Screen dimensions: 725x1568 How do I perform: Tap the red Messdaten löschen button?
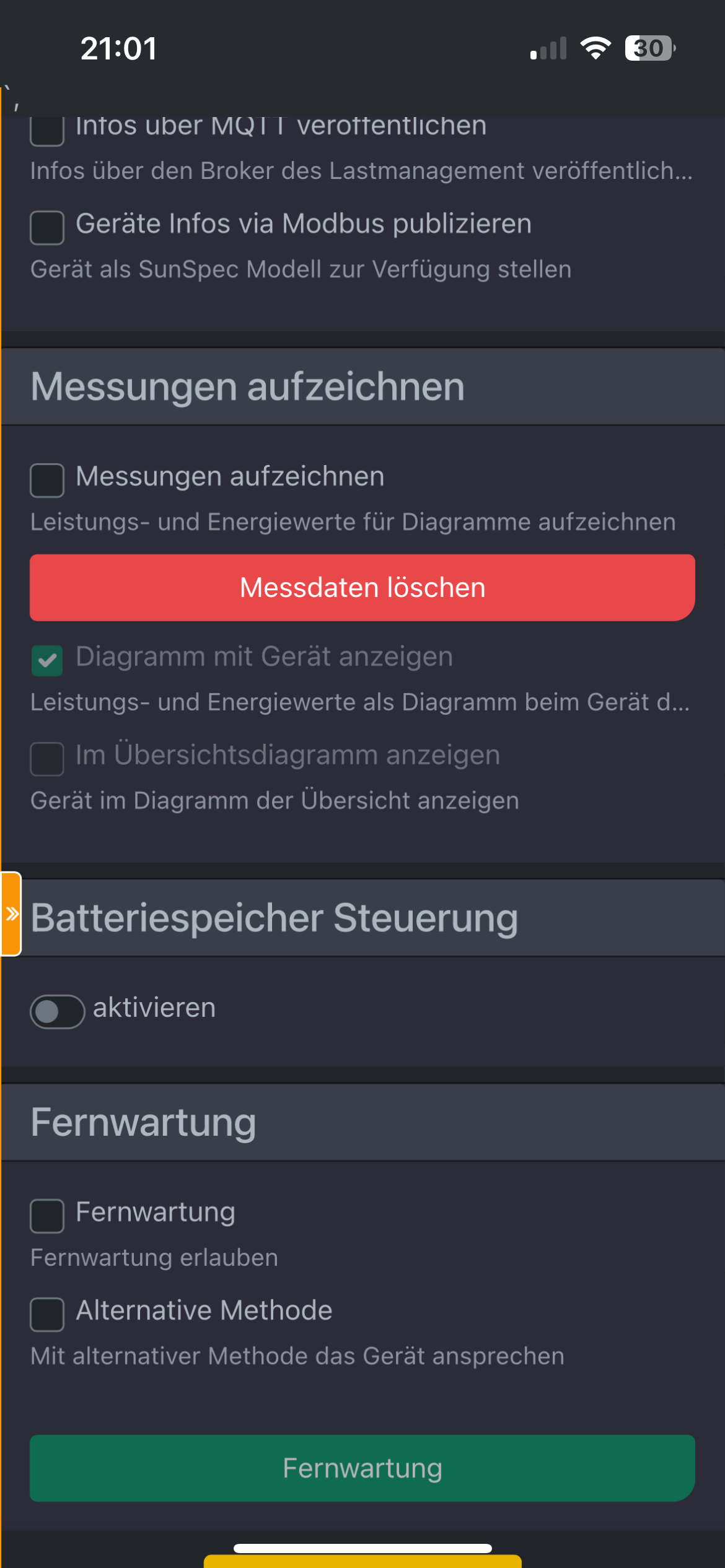click(x=362, y=588)
